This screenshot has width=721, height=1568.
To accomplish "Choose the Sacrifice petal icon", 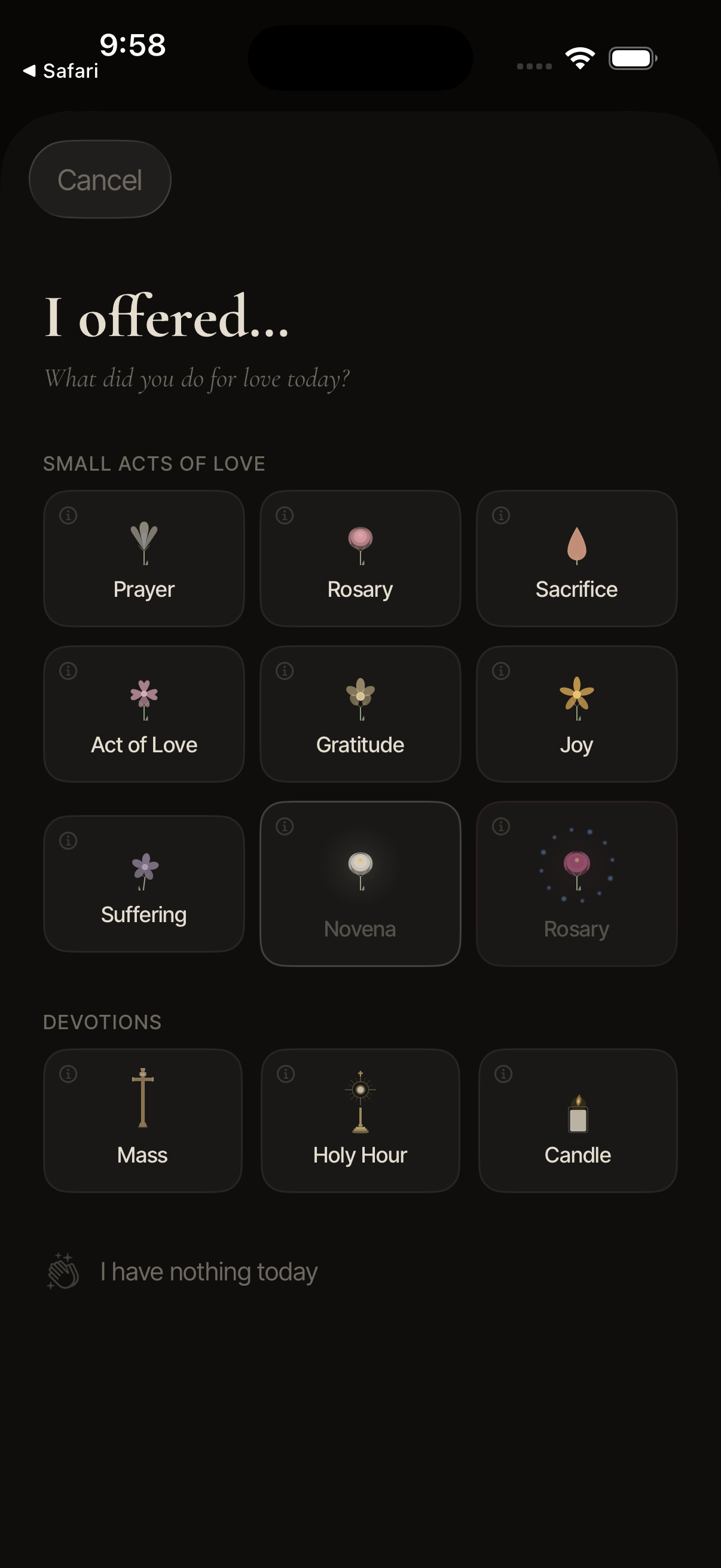I will [576, 544].
